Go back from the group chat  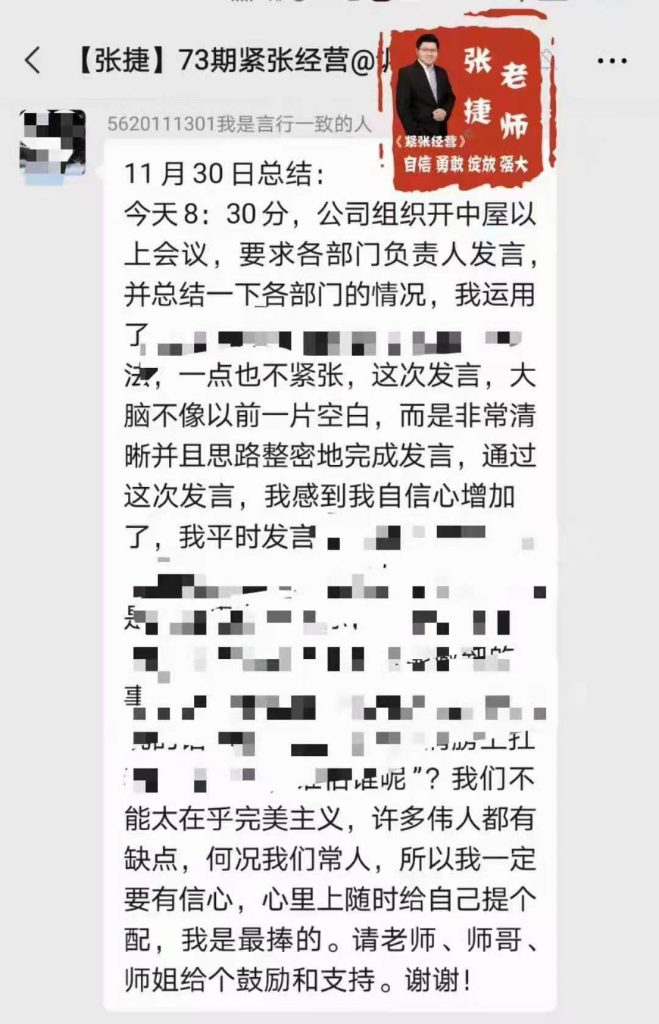click(x=33, y=61)
